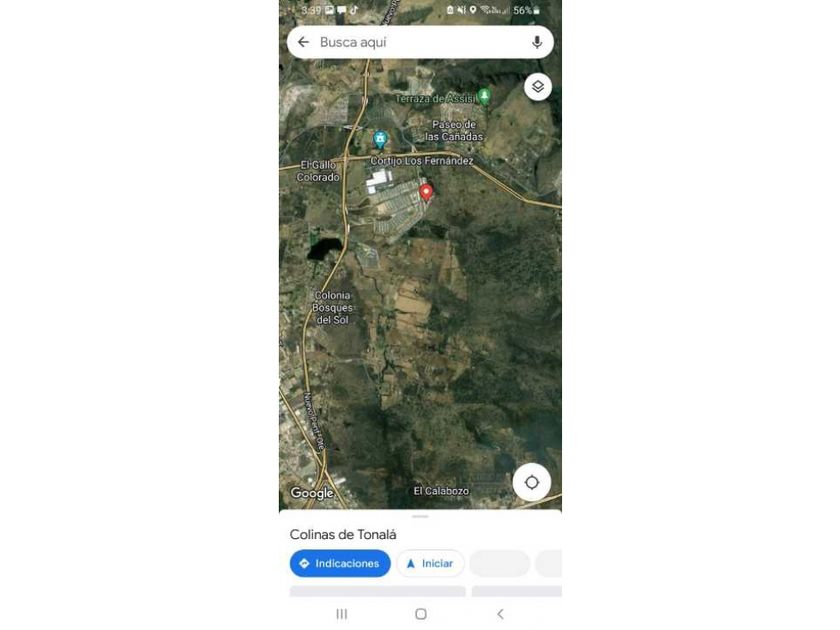The width and height of the screenshot is (840, 630).
Task: Open the system recent apps view
Action: (x=341, y=614)
